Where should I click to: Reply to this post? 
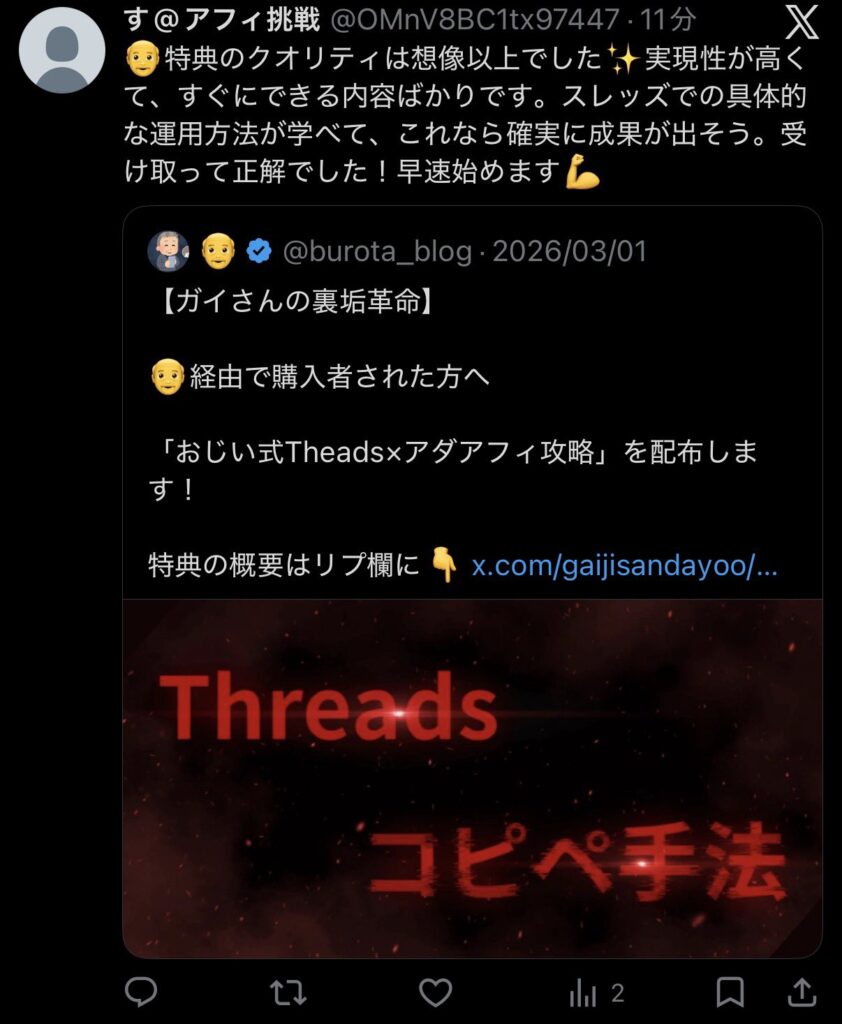[x=141, y=992]
